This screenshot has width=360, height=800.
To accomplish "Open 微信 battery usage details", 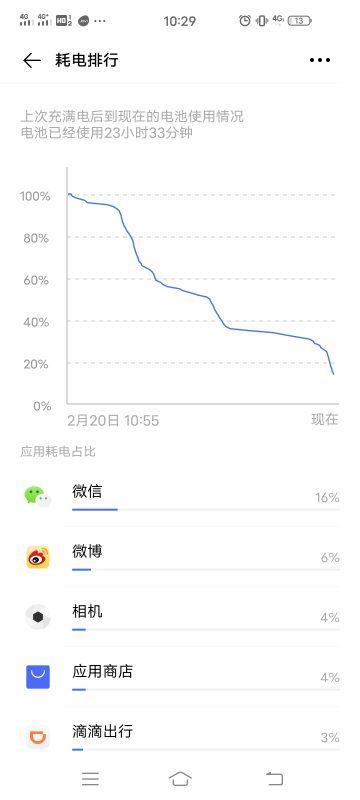I will [x=180, y=496].
